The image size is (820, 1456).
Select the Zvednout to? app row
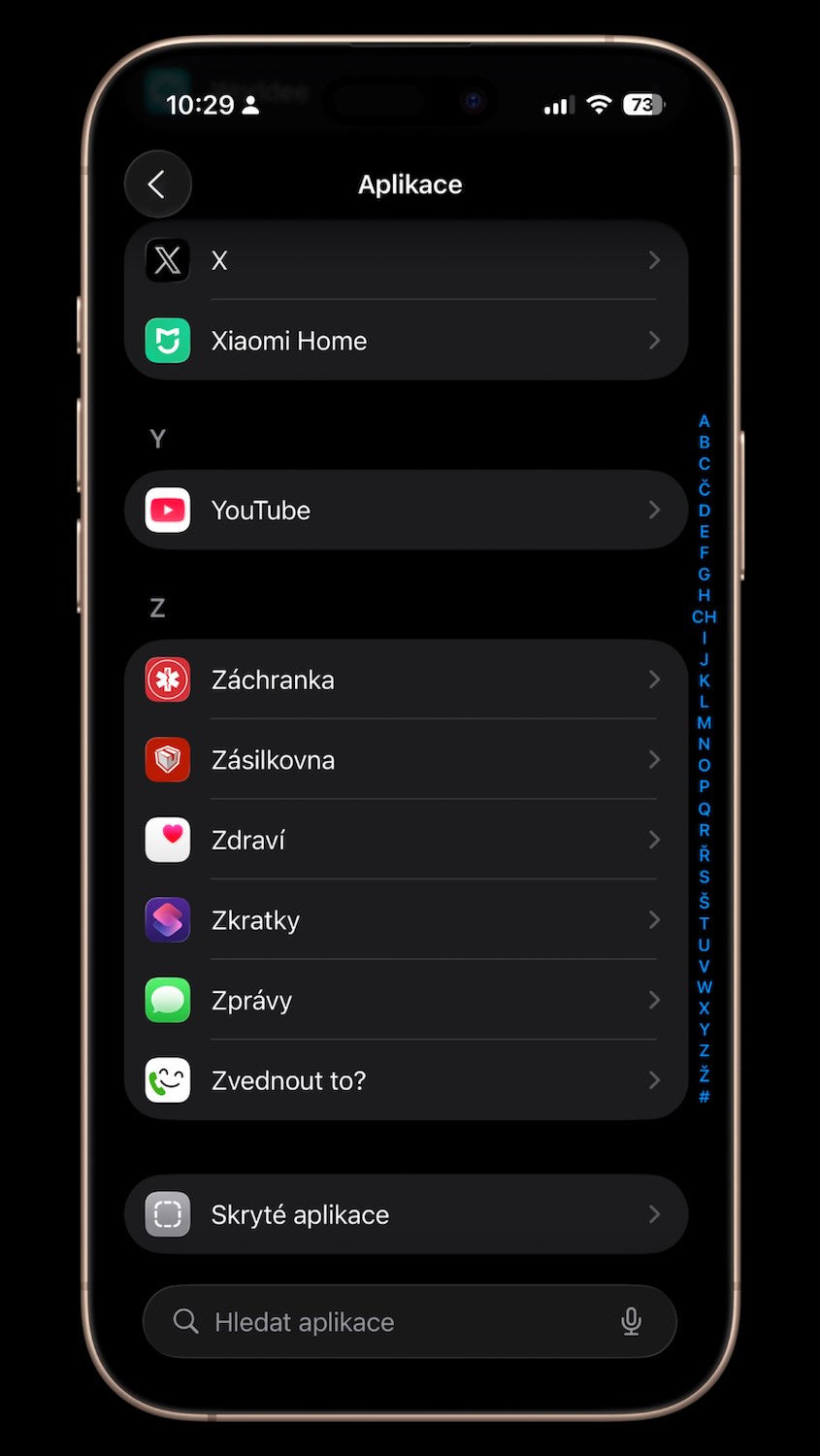coord(406,1080)
